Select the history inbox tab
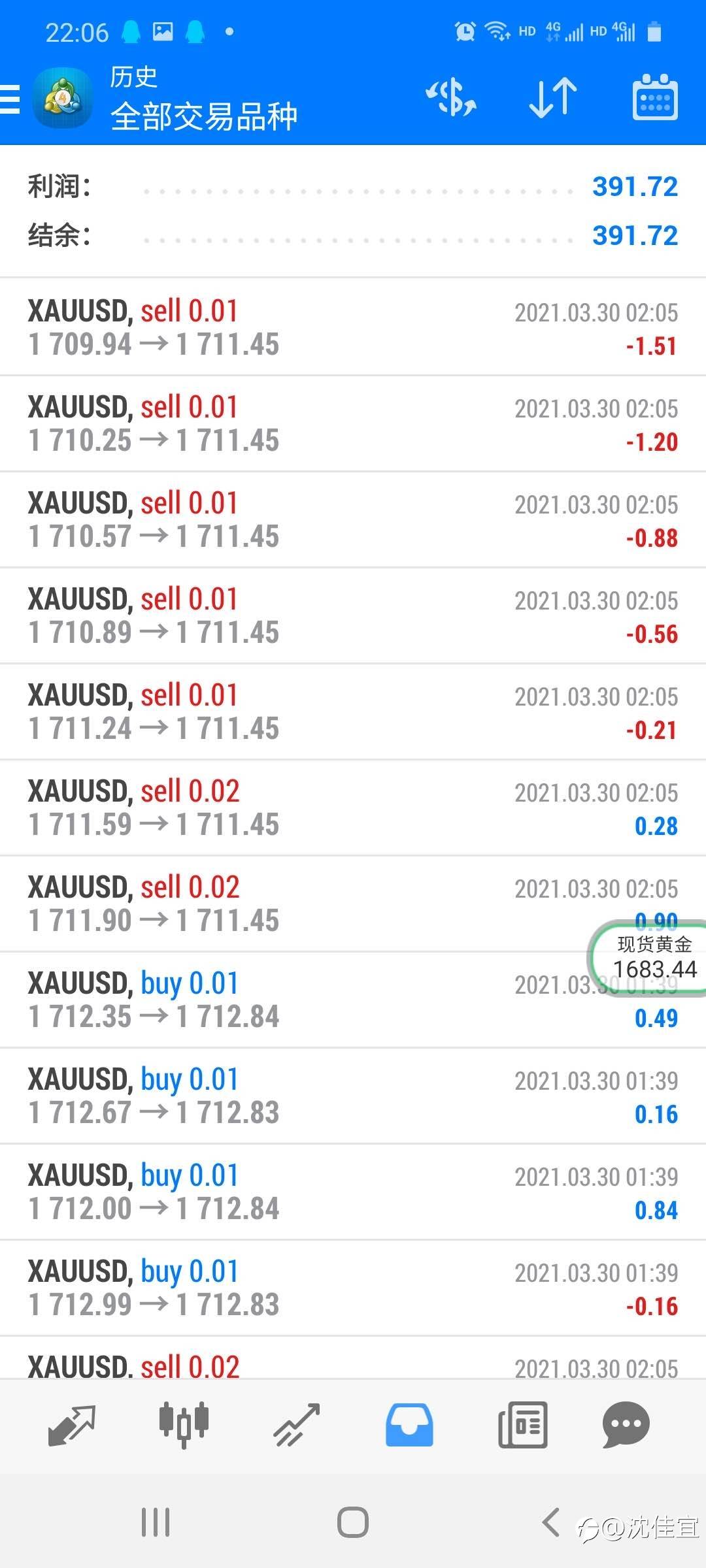Image resolution: width=706 pixels, height=1568 pixels. tap(409, 1425)
